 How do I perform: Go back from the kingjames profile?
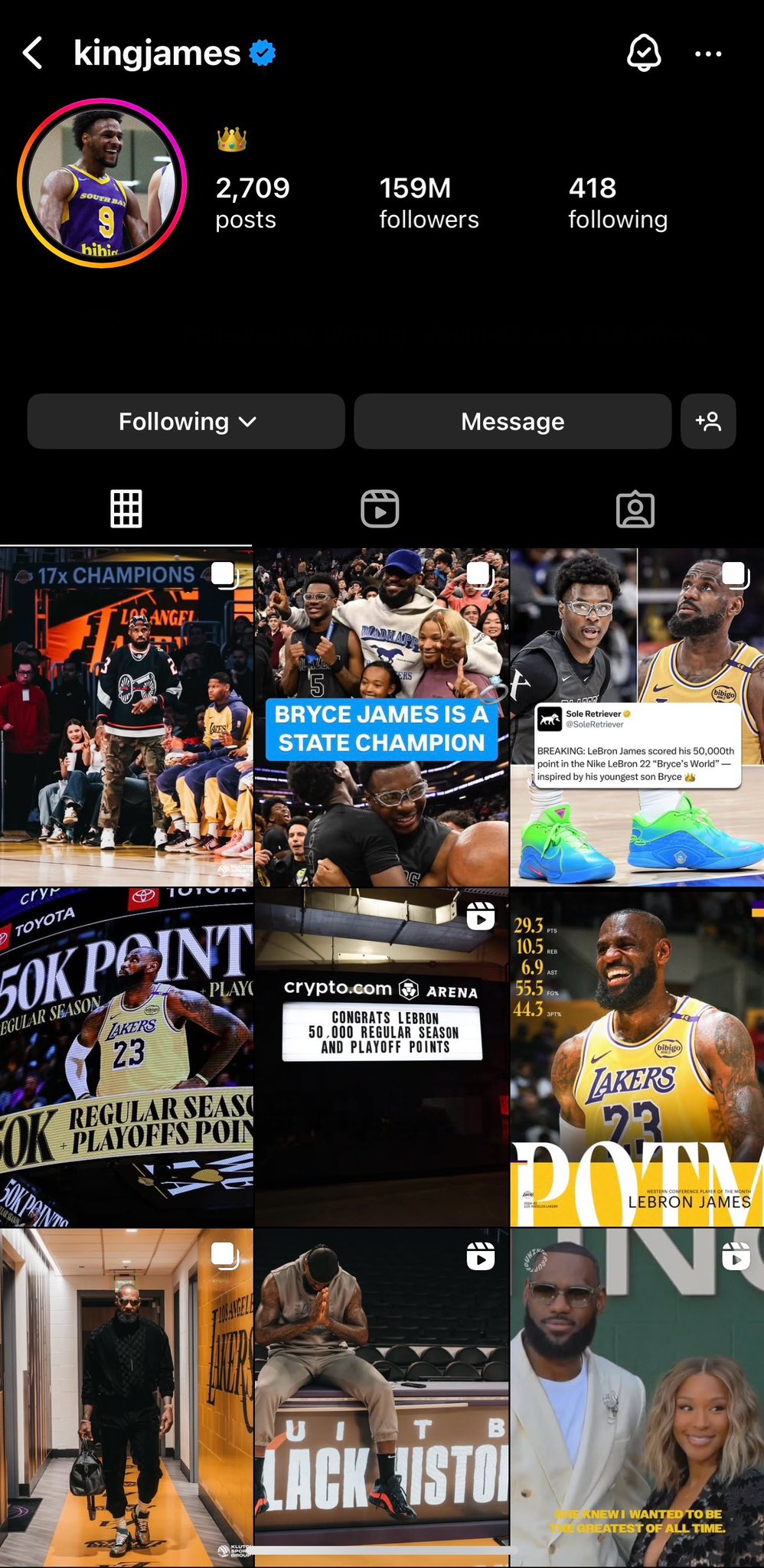[32, 54]
